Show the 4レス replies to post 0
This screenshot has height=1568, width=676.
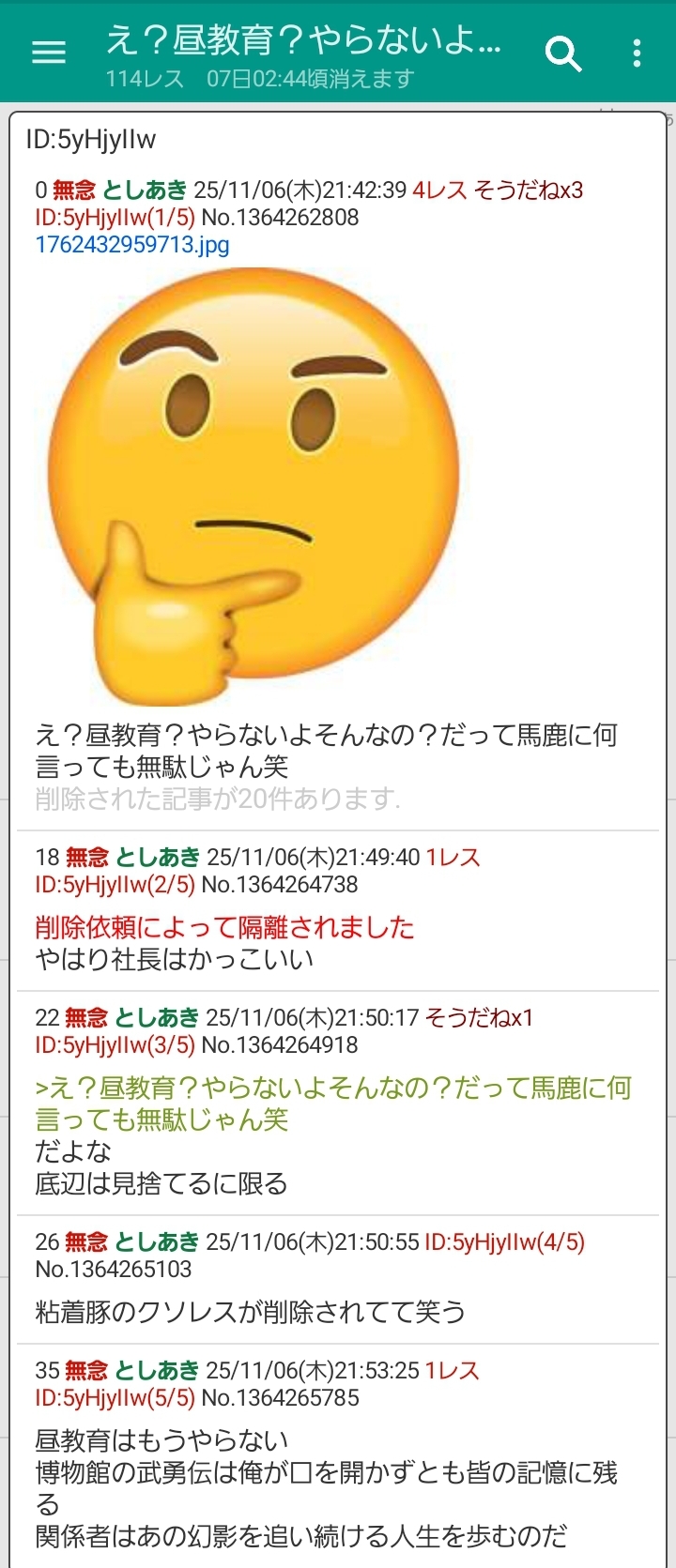point(439,190)
